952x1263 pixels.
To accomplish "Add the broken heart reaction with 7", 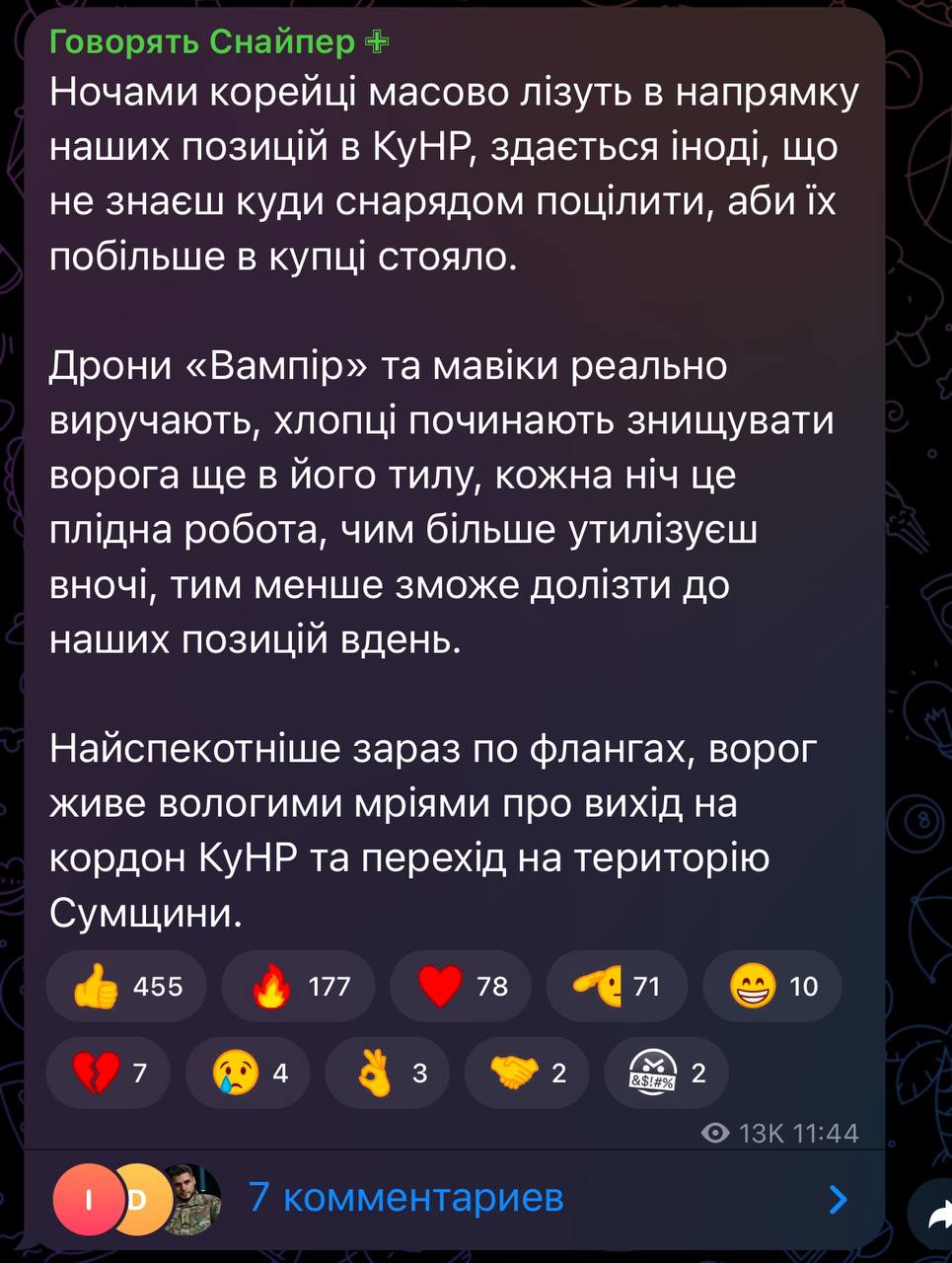I will 108,1073.
